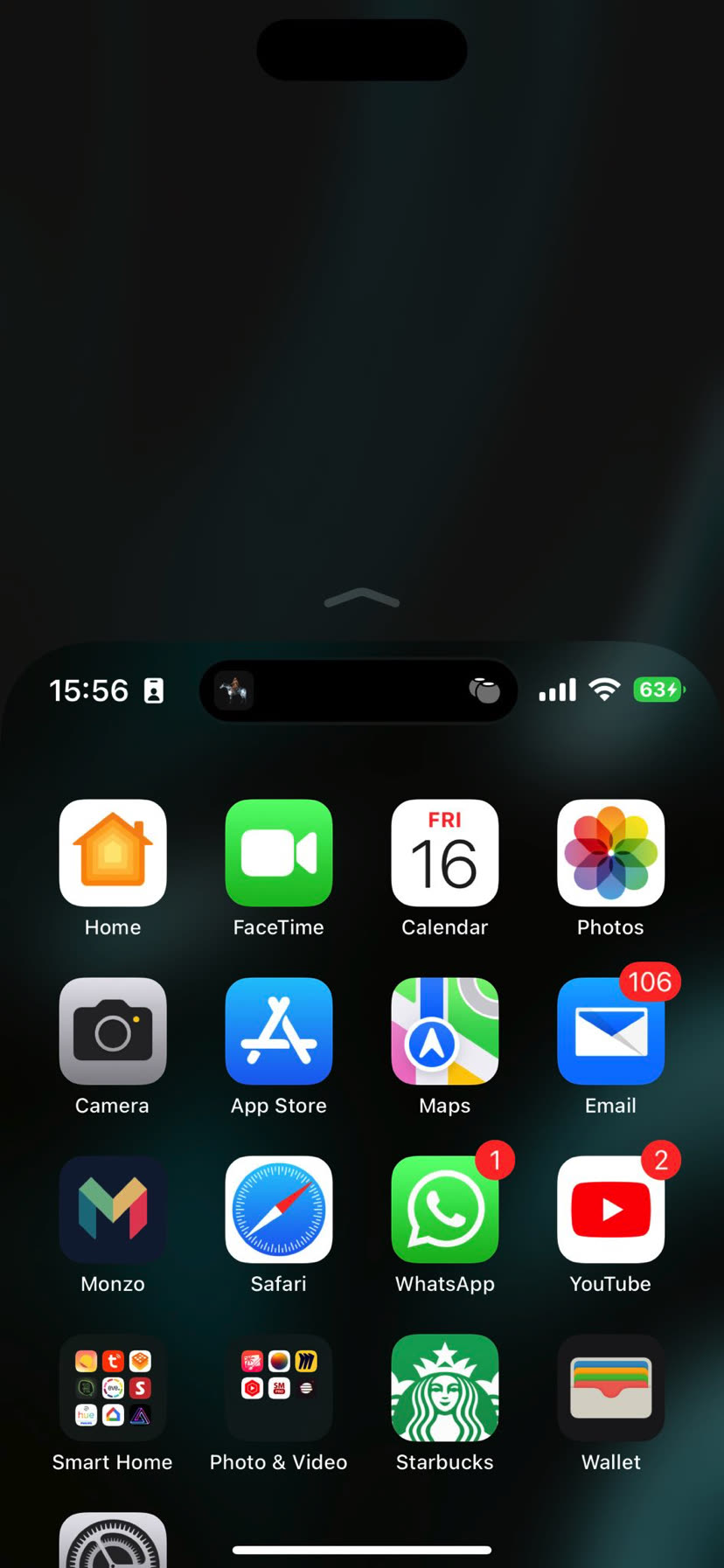Check the 106 unread Email messages

click(x=610, y=1030)
